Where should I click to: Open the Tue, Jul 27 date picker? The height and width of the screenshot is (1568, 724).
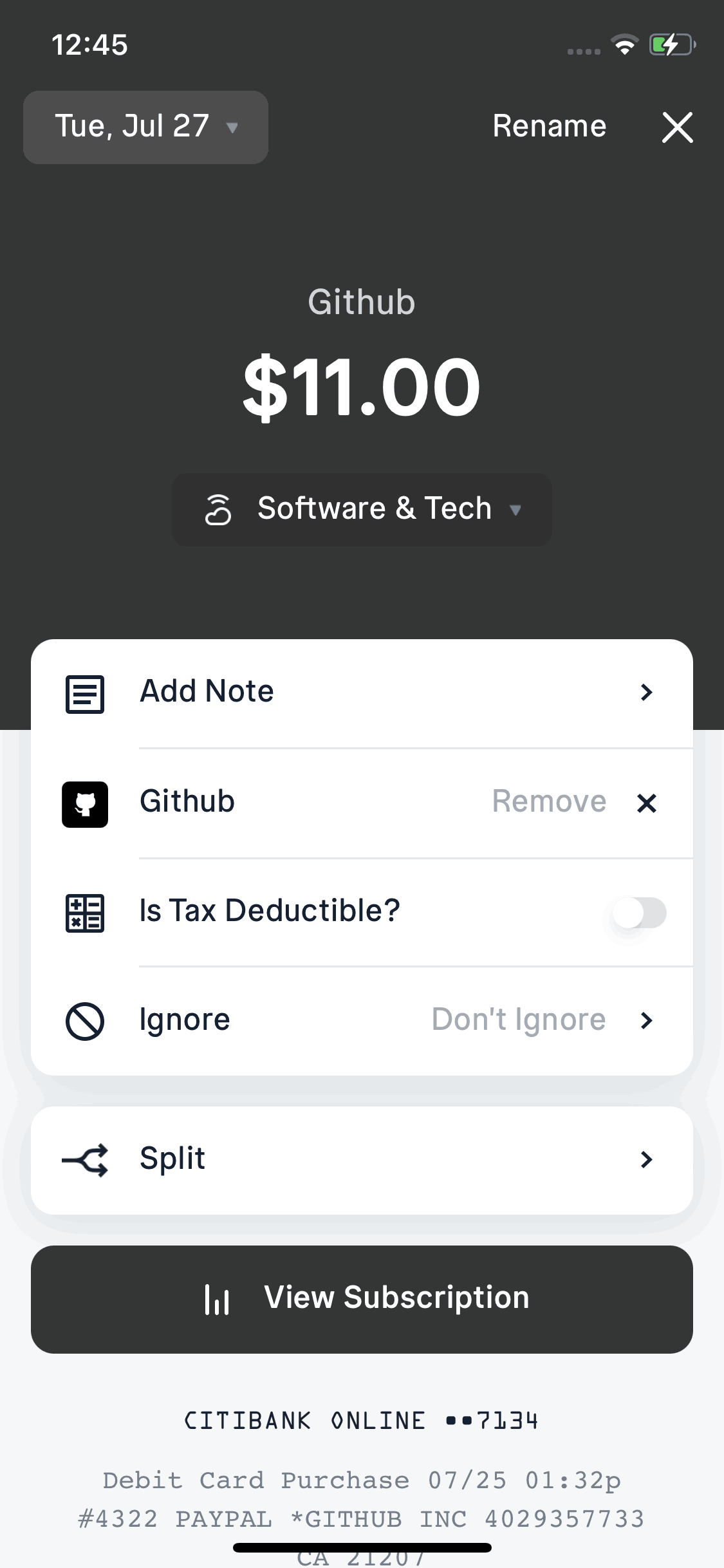click(x=145, y=127)
